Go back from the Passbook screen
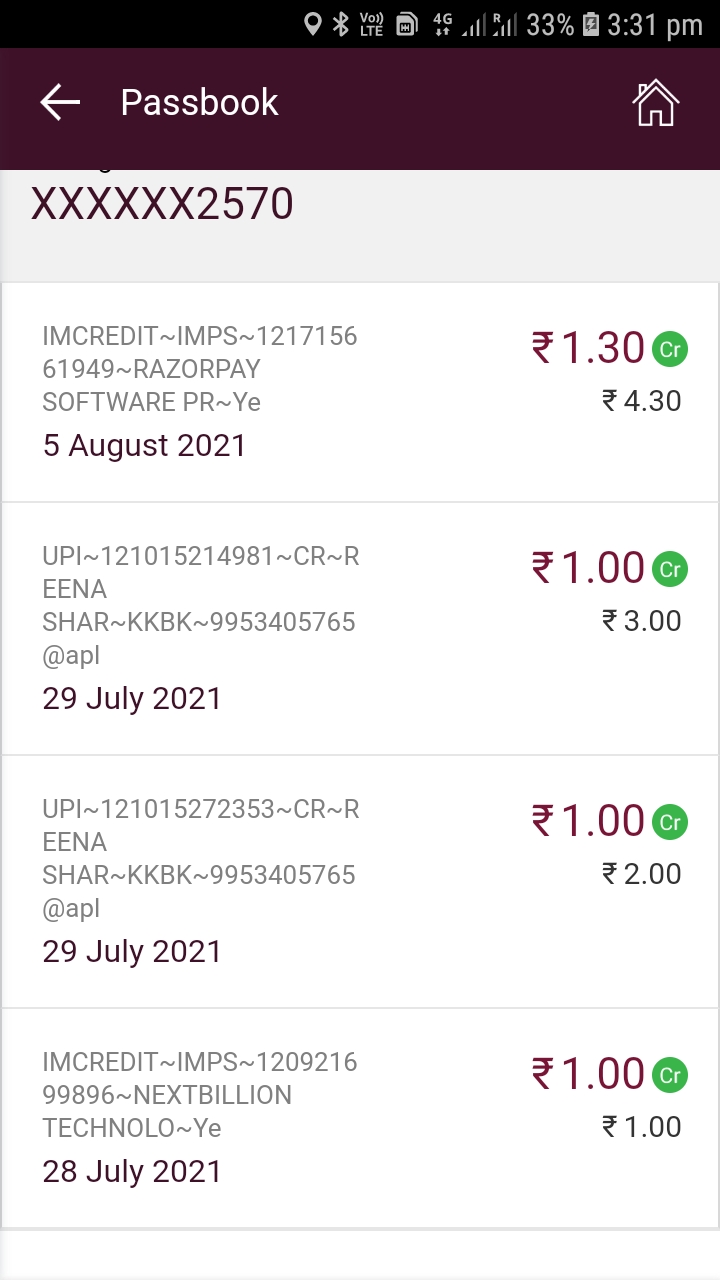The width and height of the screenshot is (720, 1280). coord(60,102)
